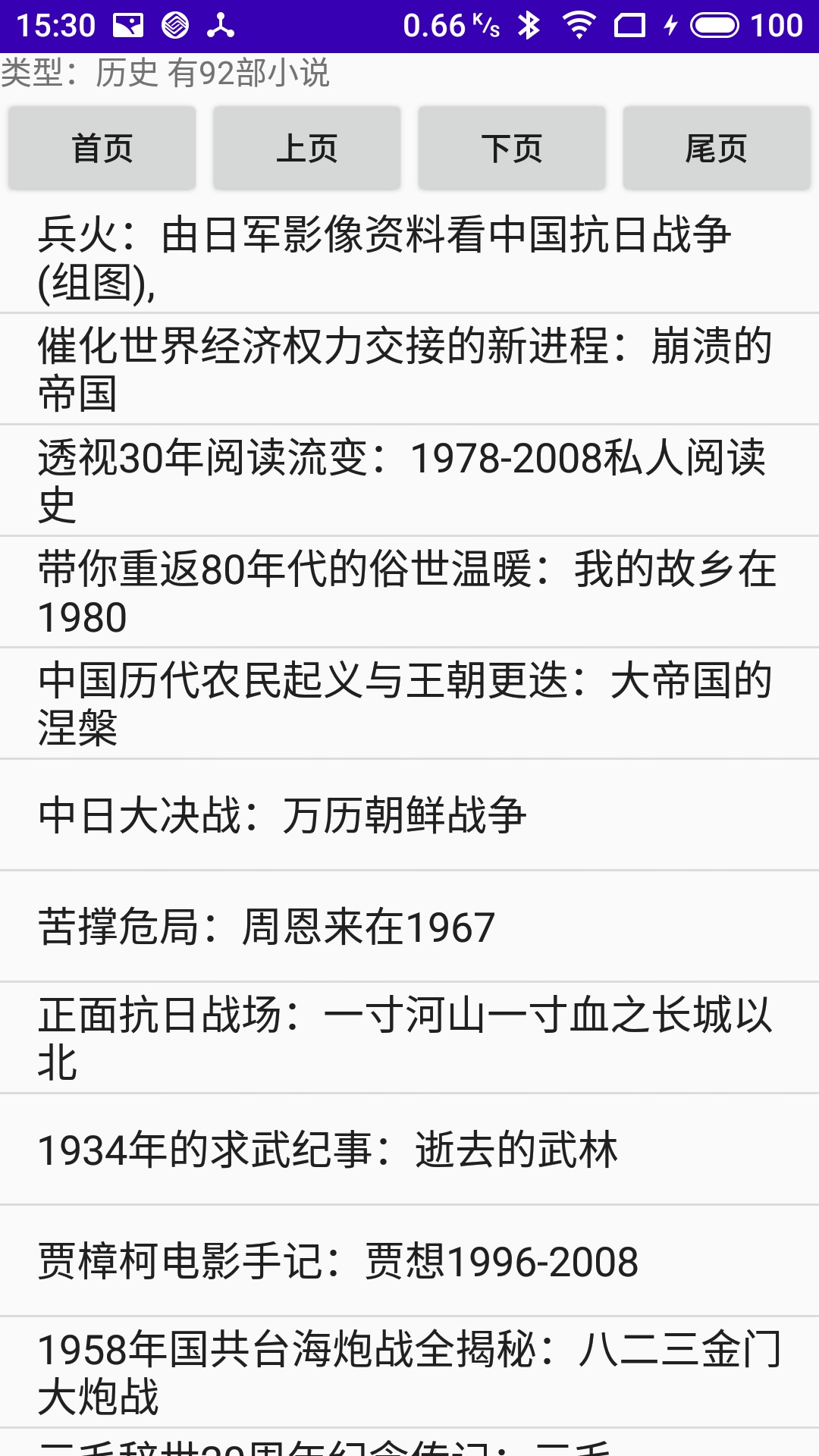The width and height of the screenshot is (819, 1456).
Task: Select 我的故乡在1980
Action: pyautogui.click(x=409, y=592)
